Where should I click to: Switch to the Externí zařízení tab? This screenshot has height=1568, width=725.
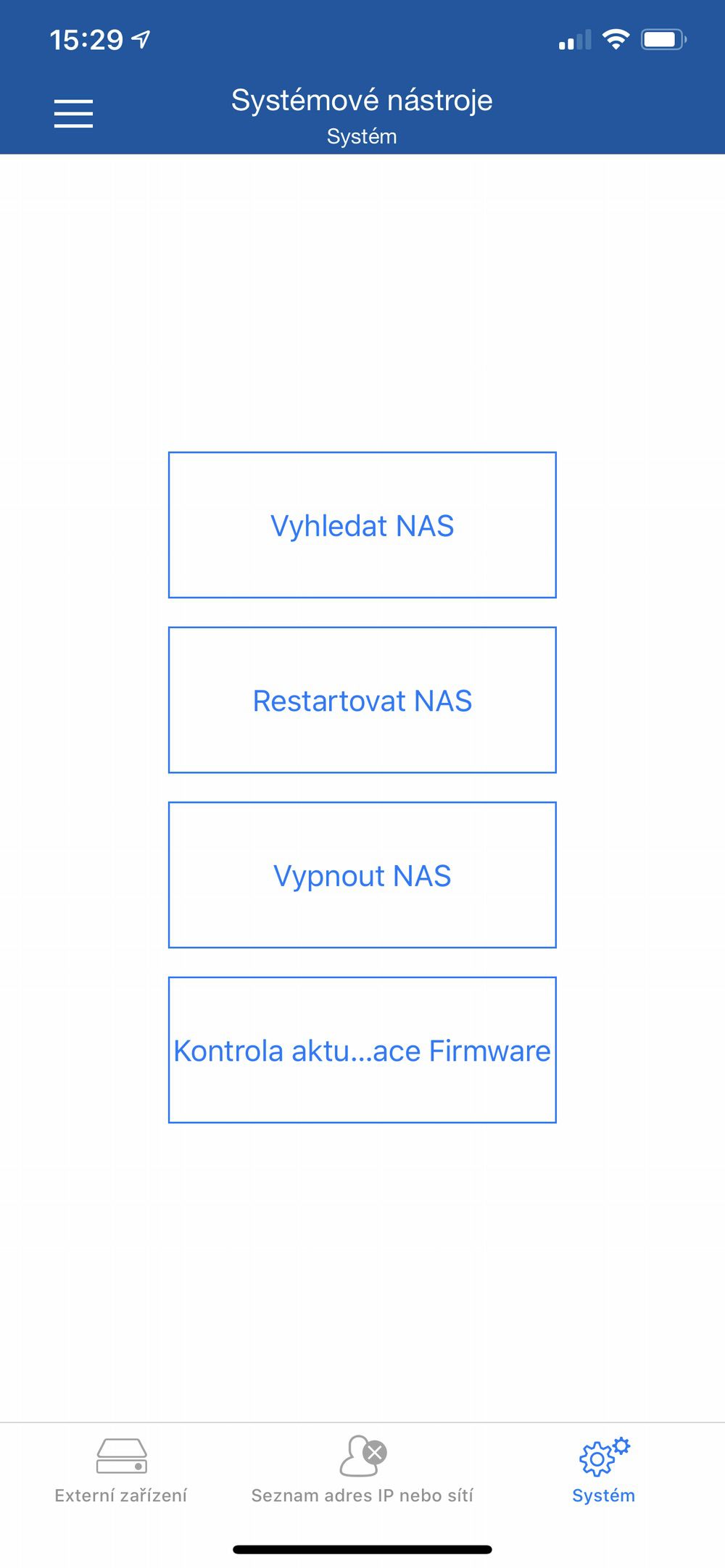coord(121,1471)
